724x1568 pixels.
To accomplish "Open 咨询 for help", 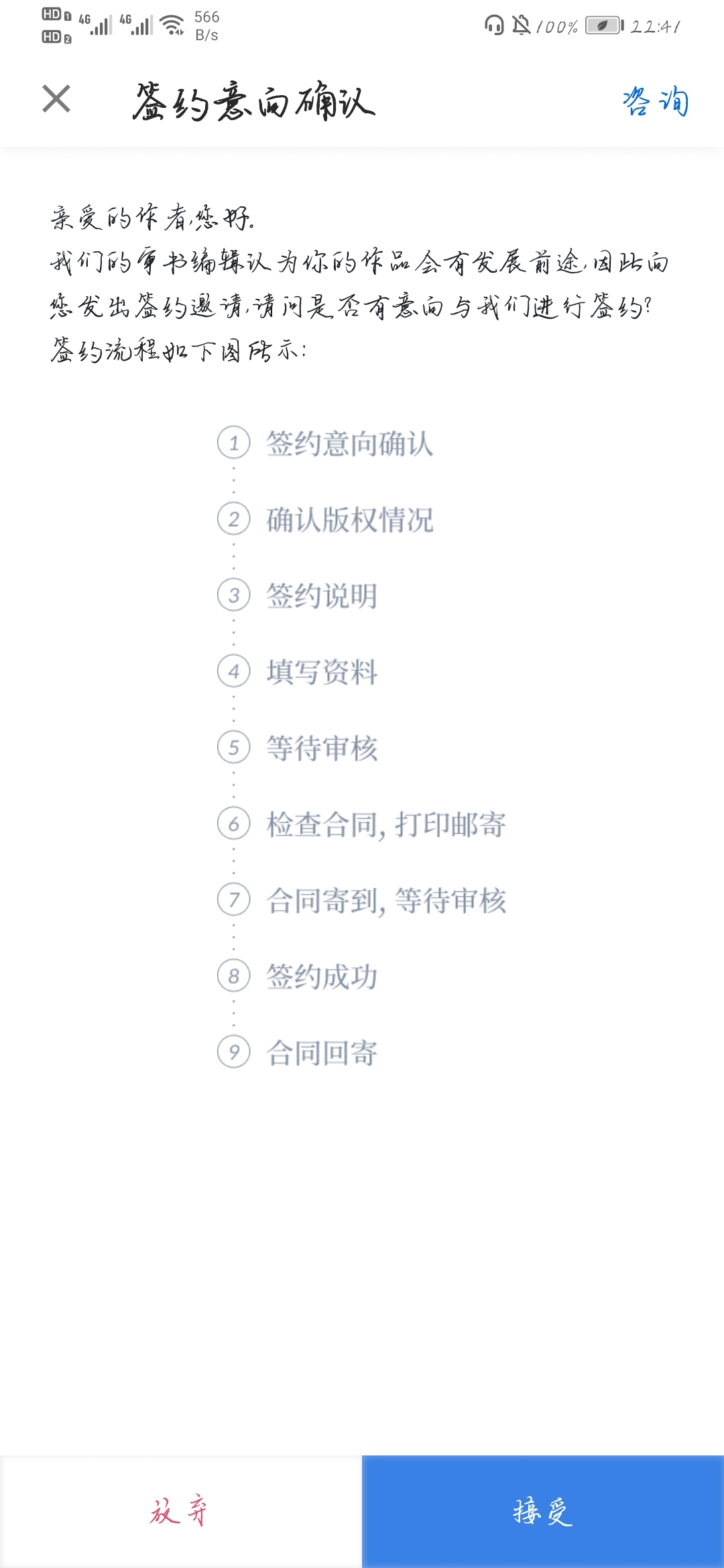I will (656, 101).
